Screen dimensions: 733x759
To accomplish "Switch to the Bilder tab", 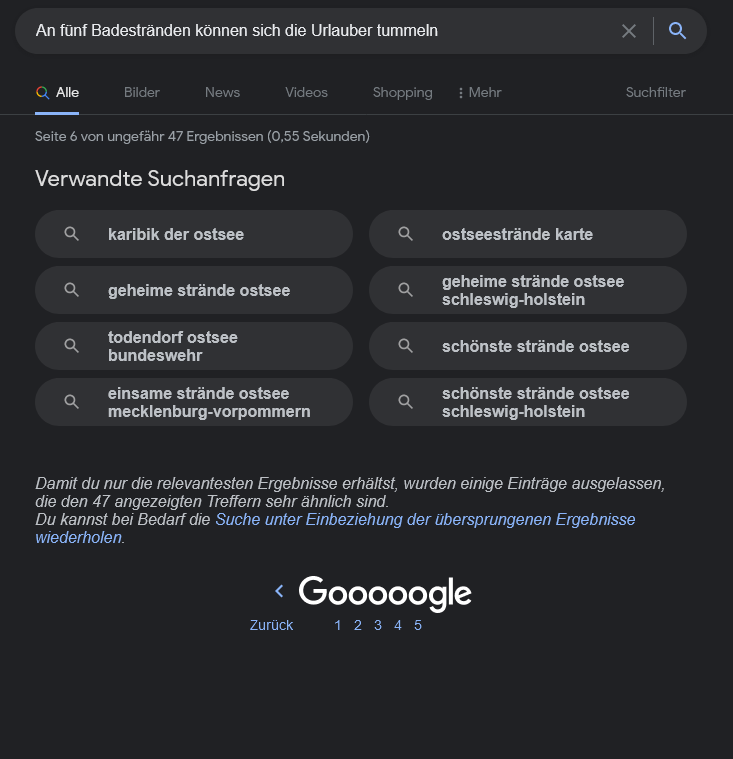I will (x=142, y=92).
